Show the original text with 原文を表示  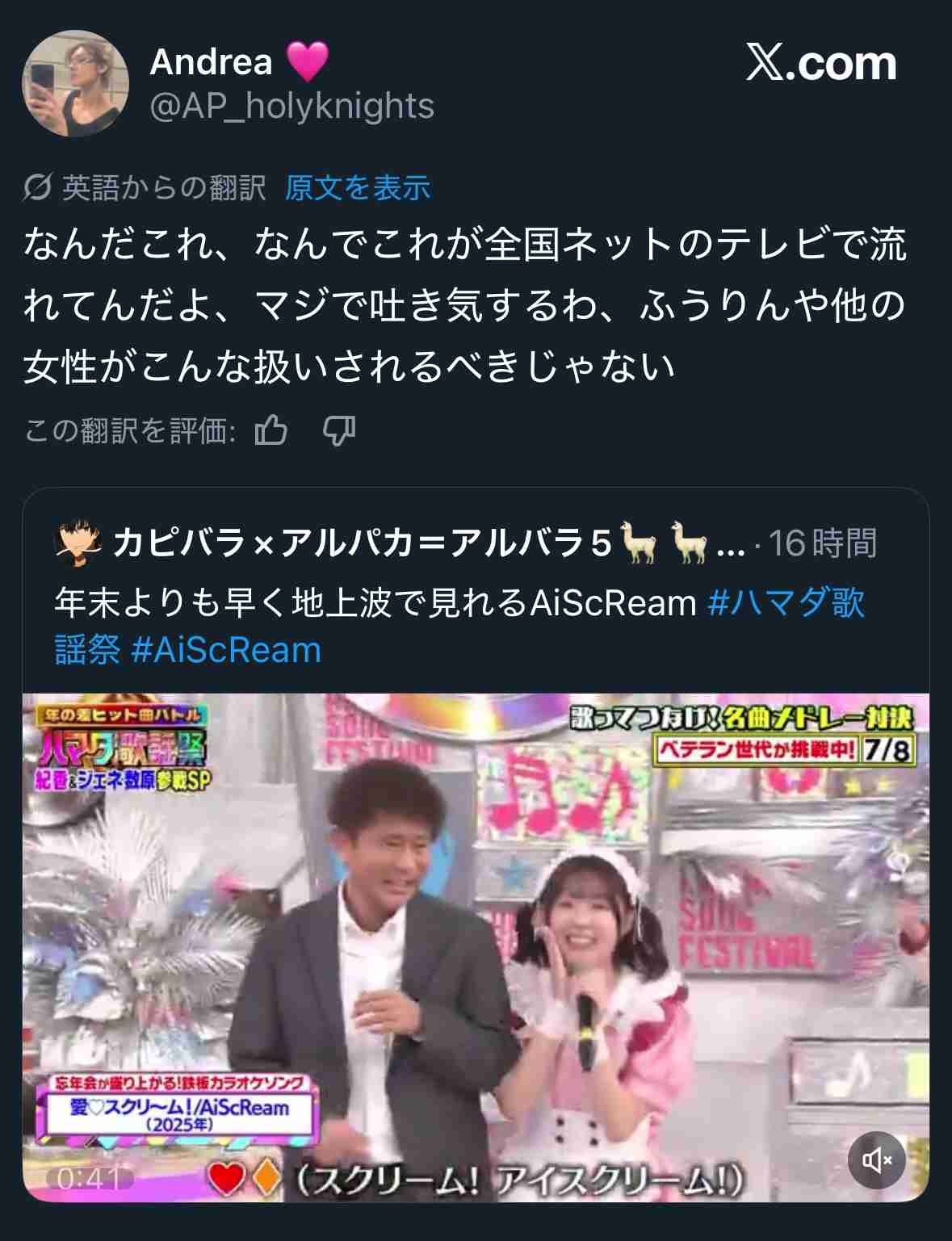(358, 188)
